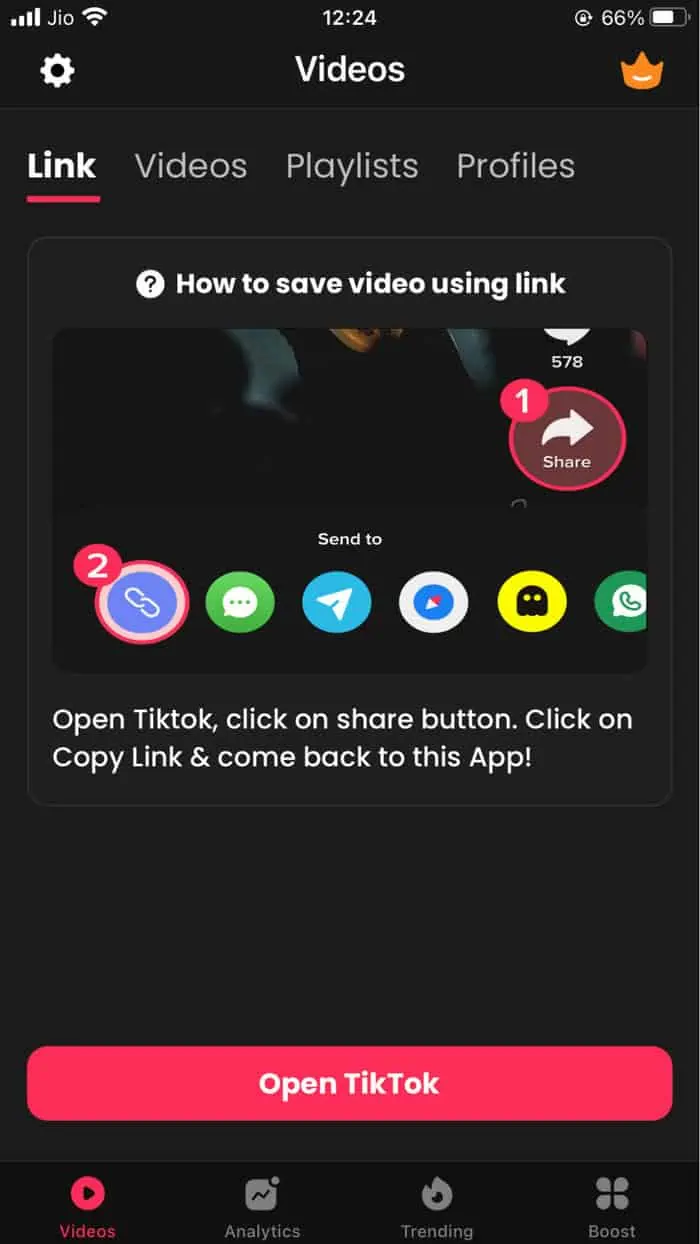Open the Profiles tab
Viewport: 700px width, 1244px height.
515,166
